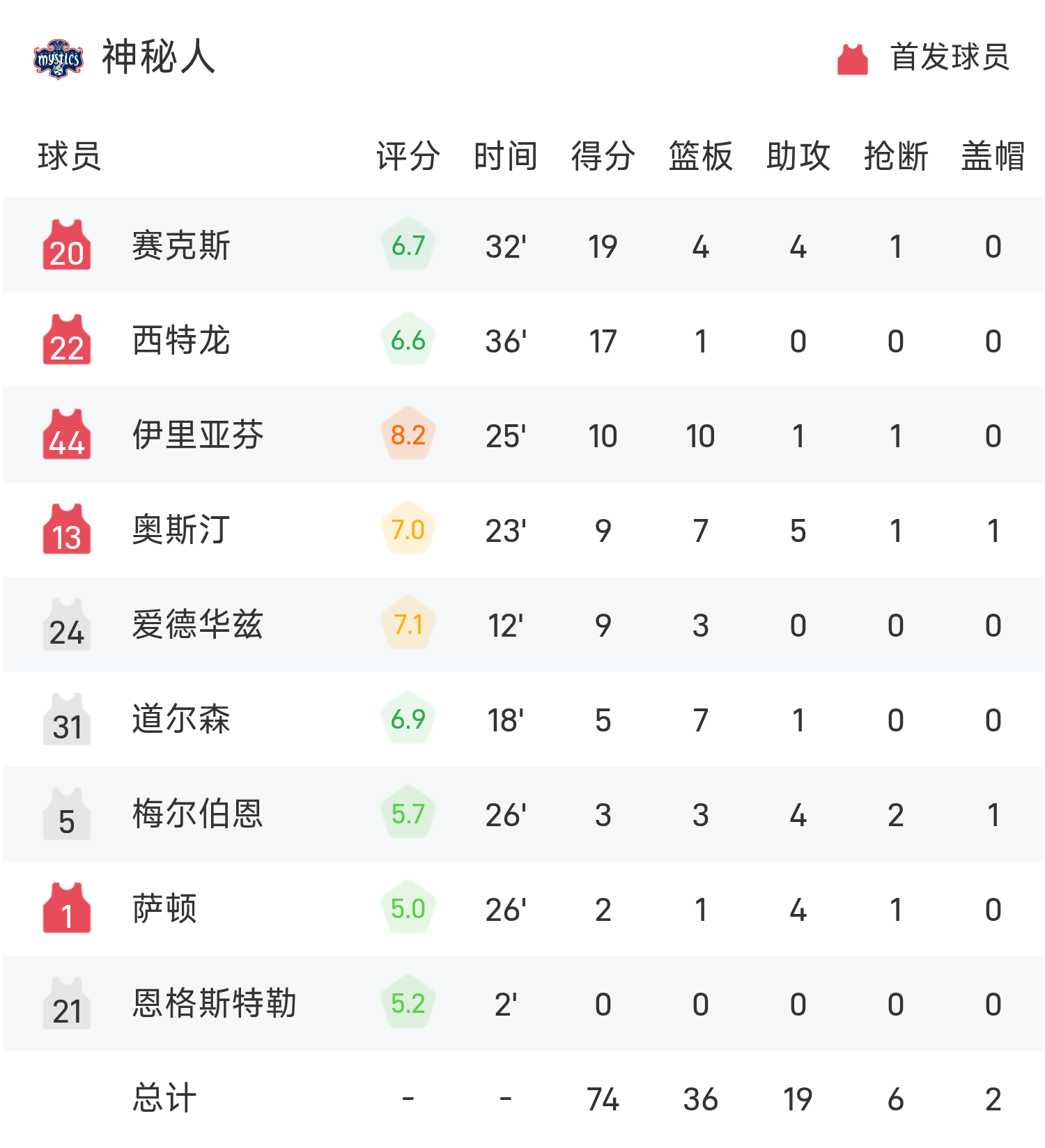The height and width of the screenshot is (1148, 1045).
Task: Select the 恩格斯特勒 player row
Action: pyautogui.click(x=215, y=1004)
